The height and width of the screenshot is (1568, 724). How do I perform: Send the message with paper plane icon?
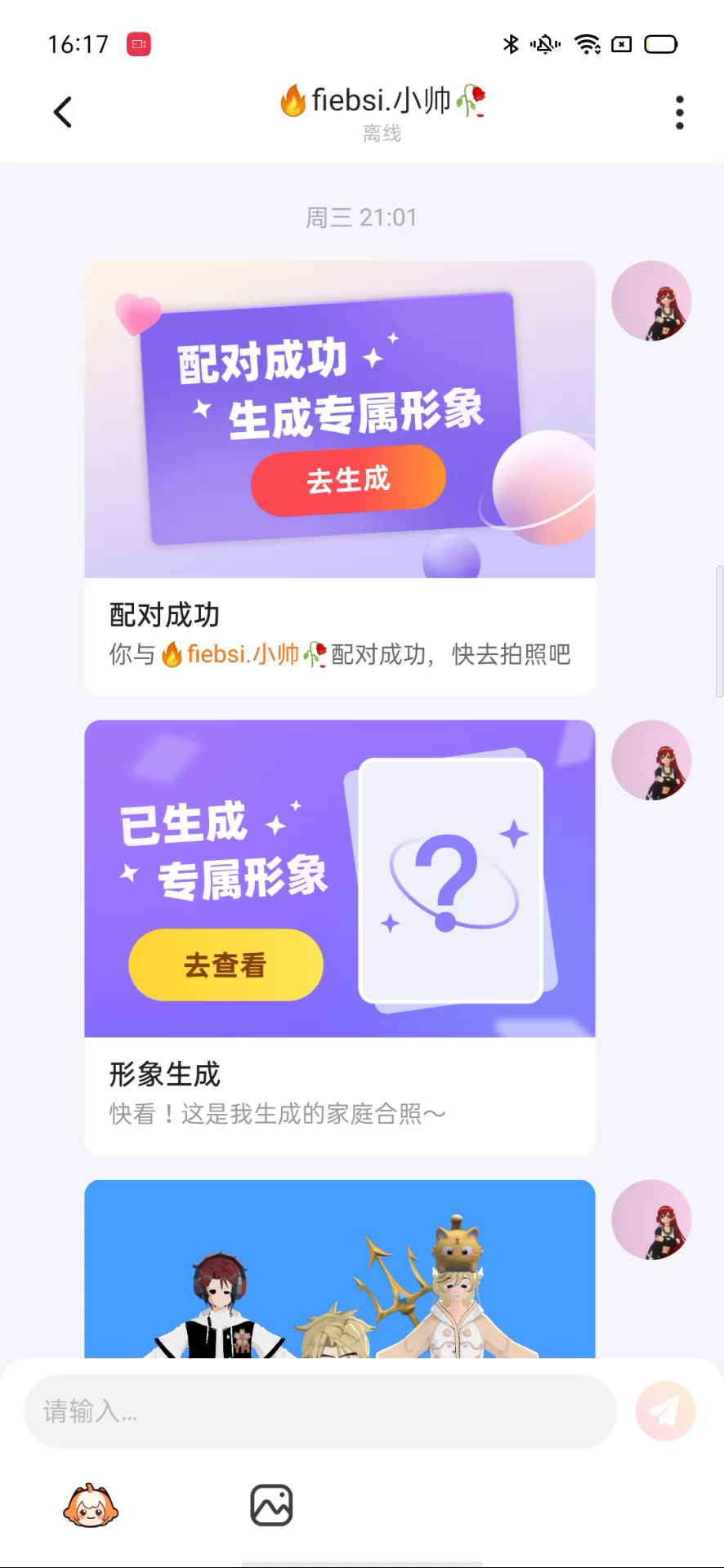(x=665, y=1411)
